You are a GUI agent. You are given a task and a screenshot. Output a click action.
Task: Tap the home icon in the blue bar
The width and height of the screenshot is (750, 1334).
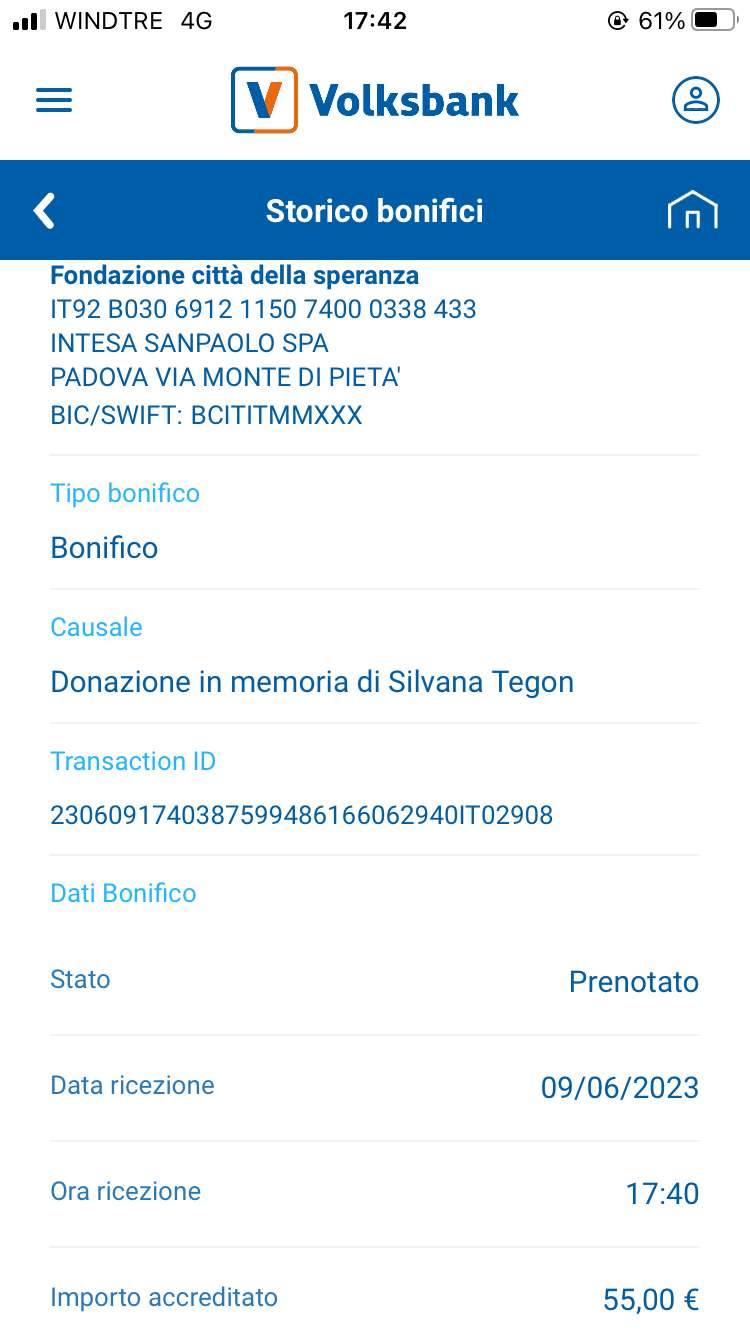coord(693,211)
